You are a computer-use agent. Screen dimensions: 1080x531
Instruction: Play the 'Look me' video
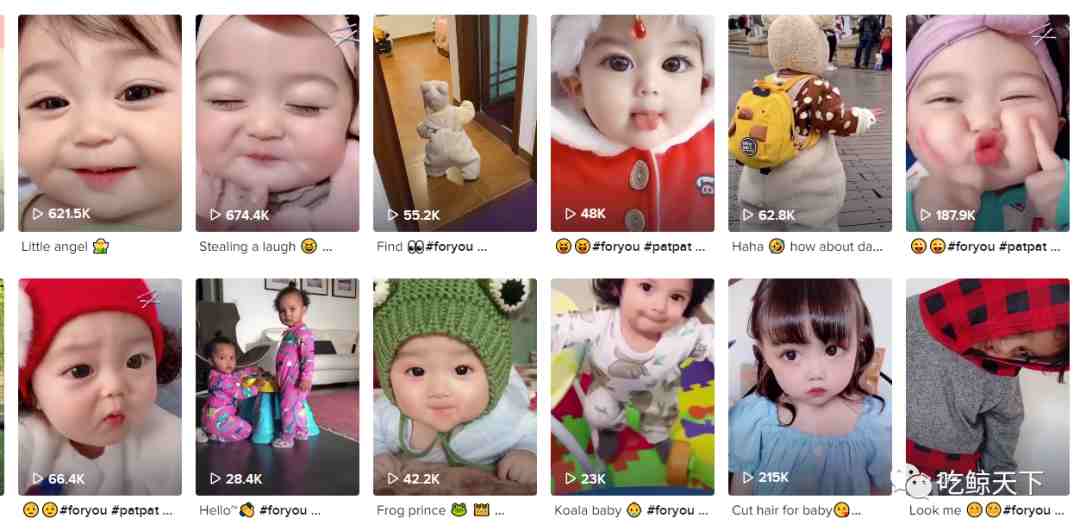[987, 386]
